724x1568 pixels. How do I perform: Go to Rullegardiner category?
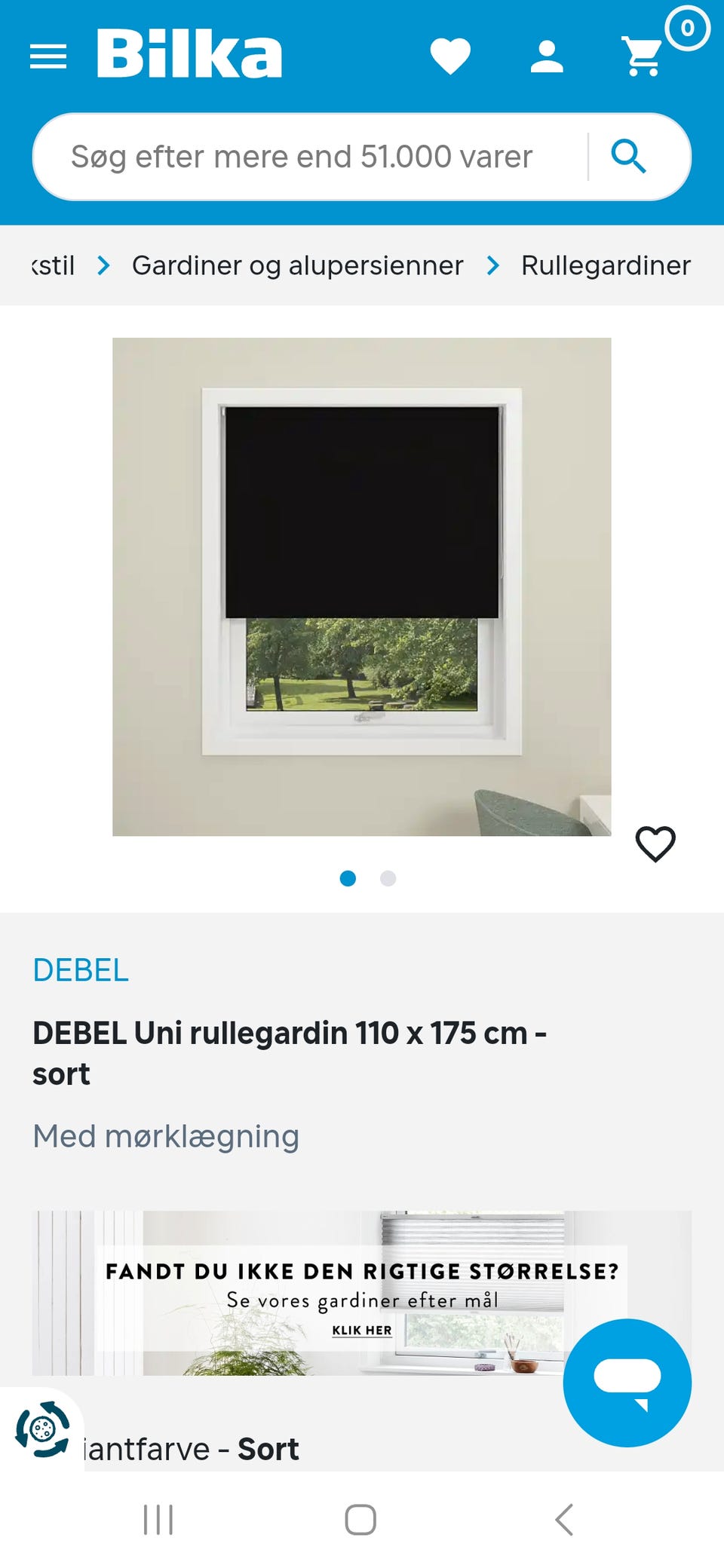click(606, 265)
